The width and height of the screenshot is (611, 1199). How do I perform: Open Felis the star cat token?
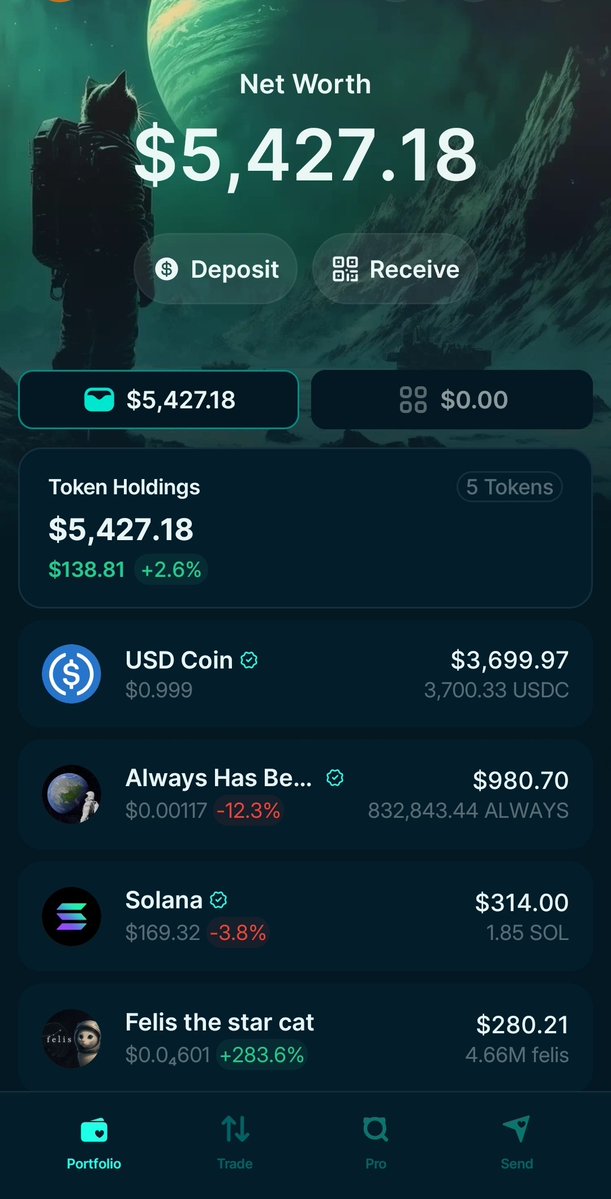pos(305,1037)
